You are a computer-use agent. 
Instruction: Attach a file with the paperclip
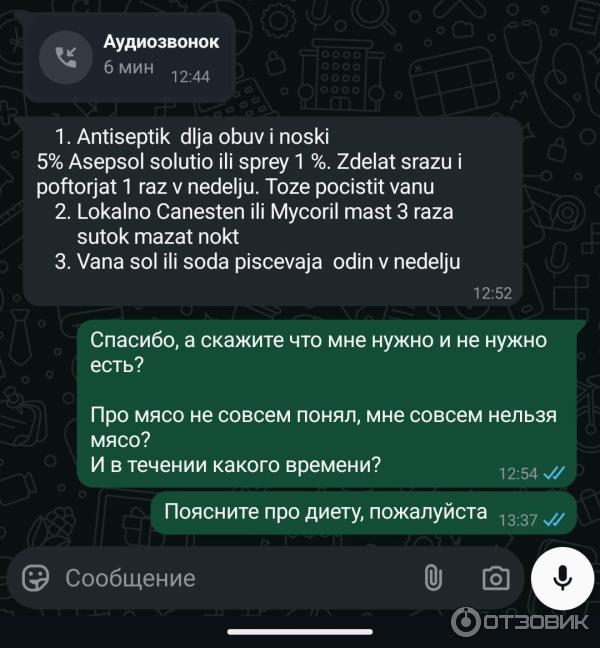(433, 577)
